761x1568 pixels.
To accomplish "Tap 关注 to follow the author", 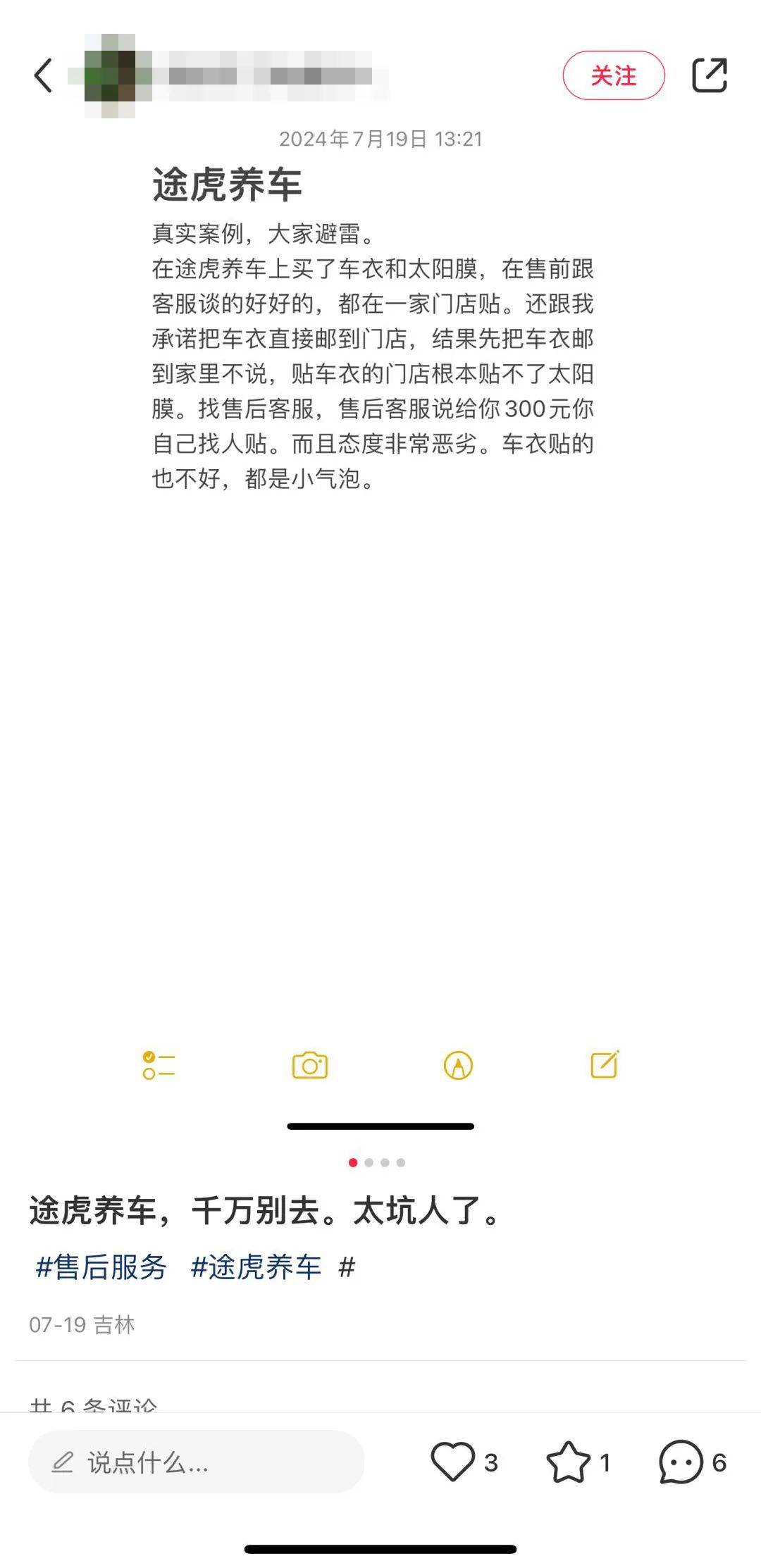I will click(x=613, y=75).
